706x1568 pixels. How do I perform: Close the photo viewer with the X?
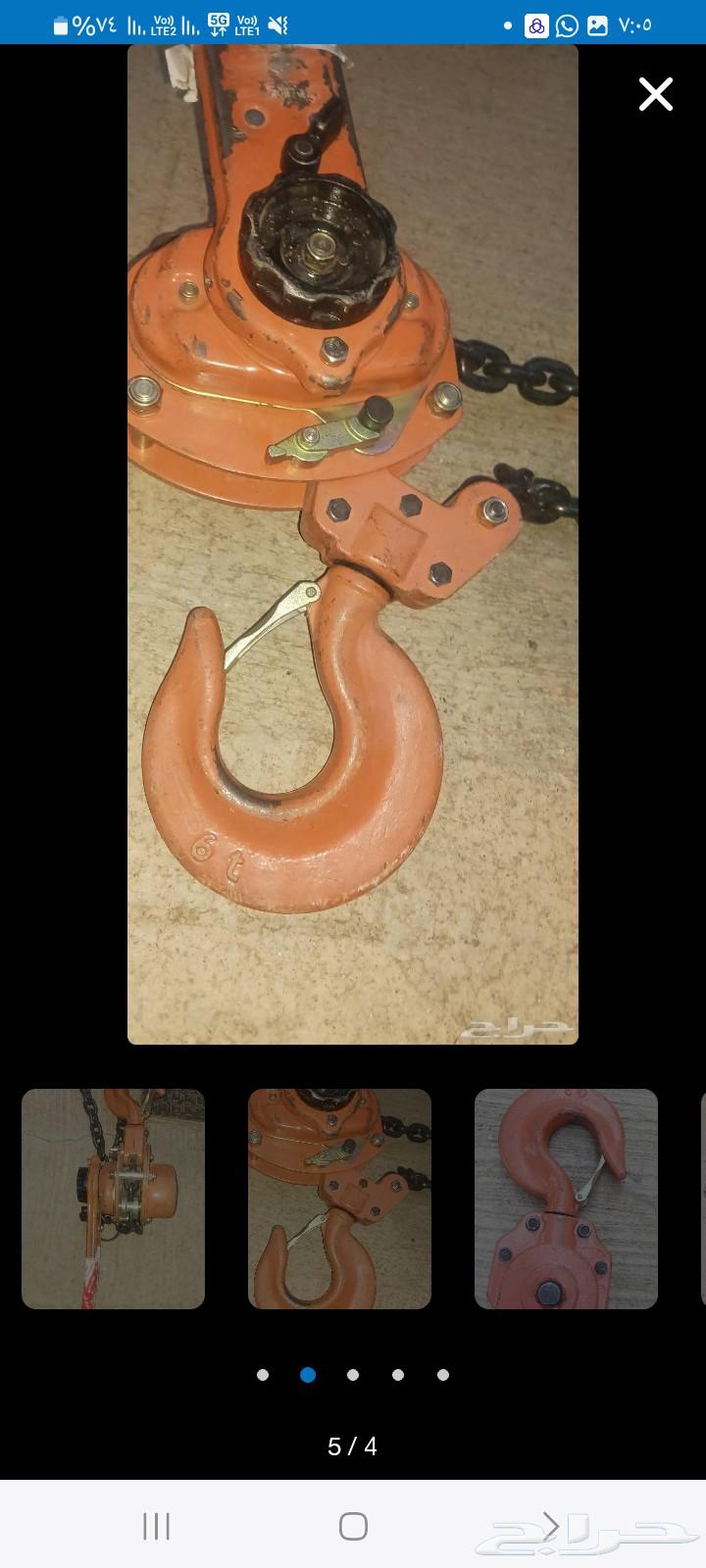(x=654, y=94)
